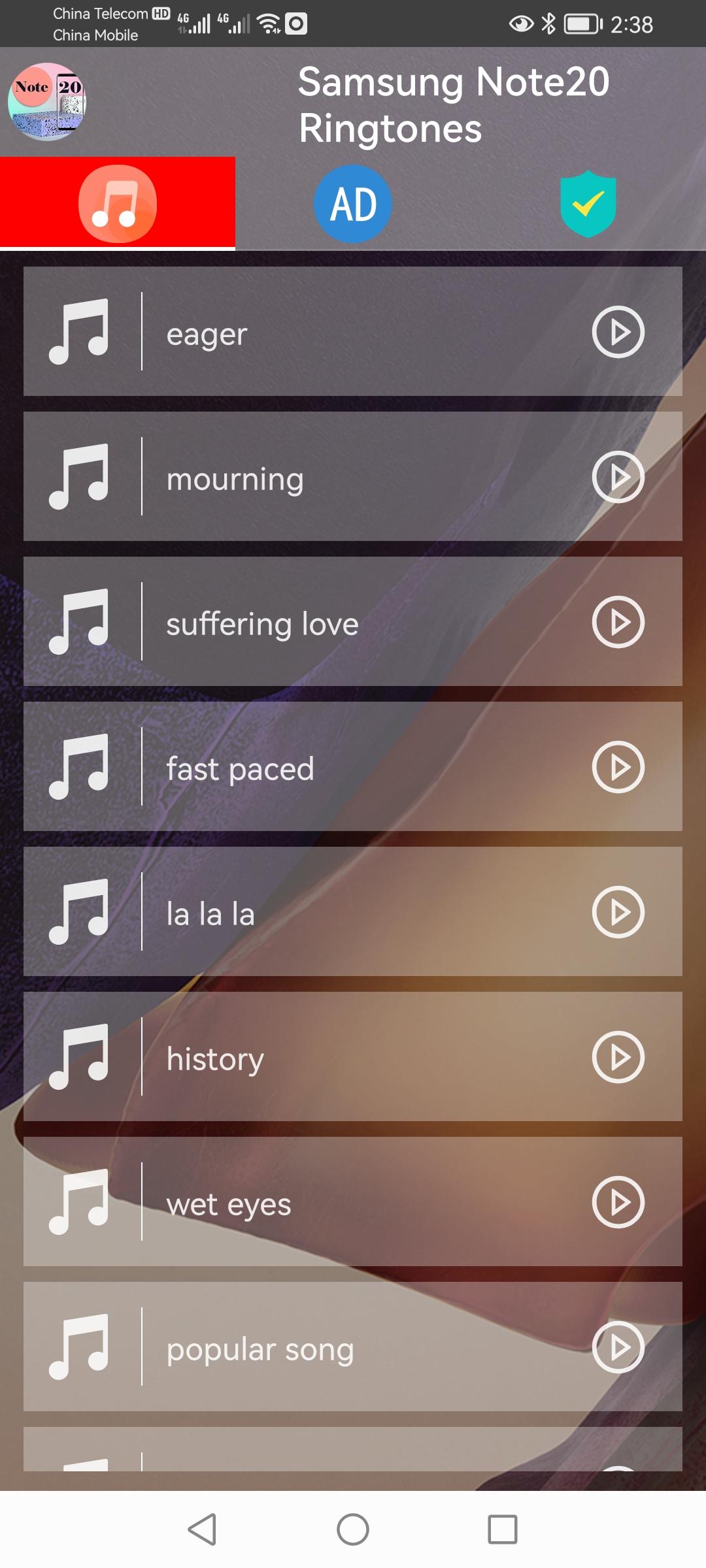The image size is (706, 1568).
Task: Play the popular song ringtone
Action: point(618,1347)
